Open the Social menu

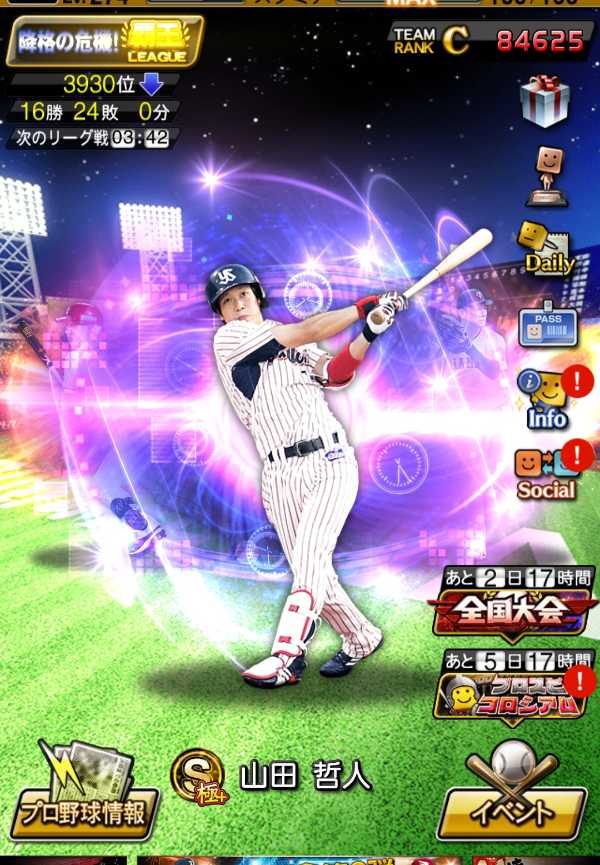(546, 474)
